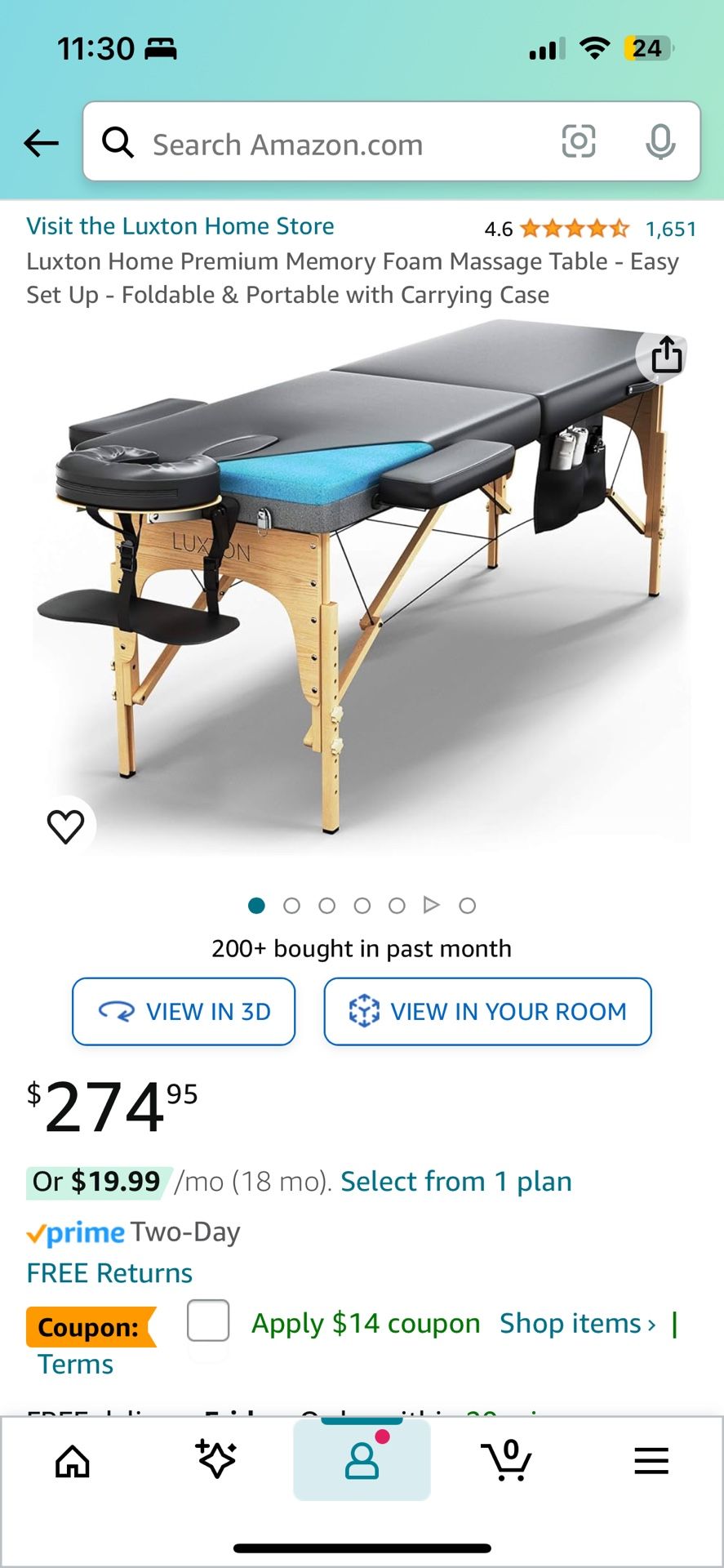The height and width of the screenshot is (1568, 724).
Task: Open Shop items for coupon
Action: [577, 1323]
